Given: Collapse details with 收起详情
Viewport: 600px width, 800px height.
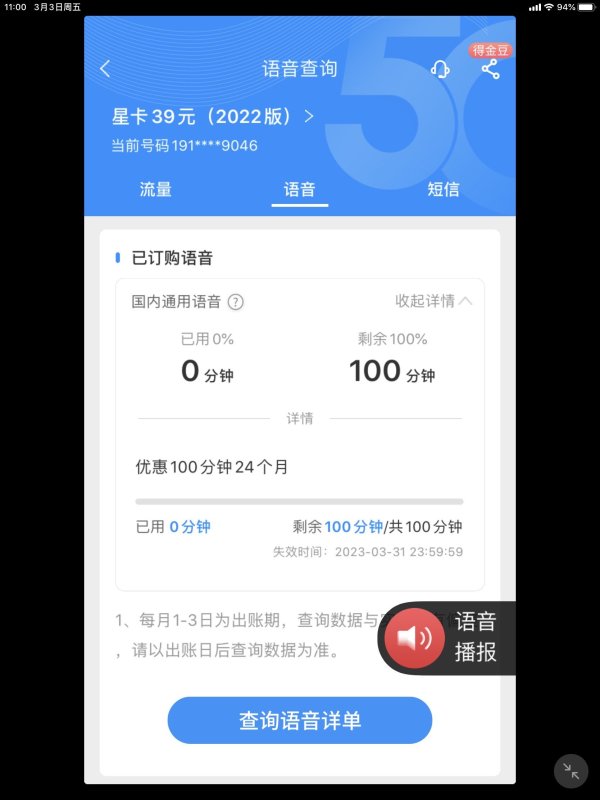Looking at the screenshot, I should coord(433,301).
